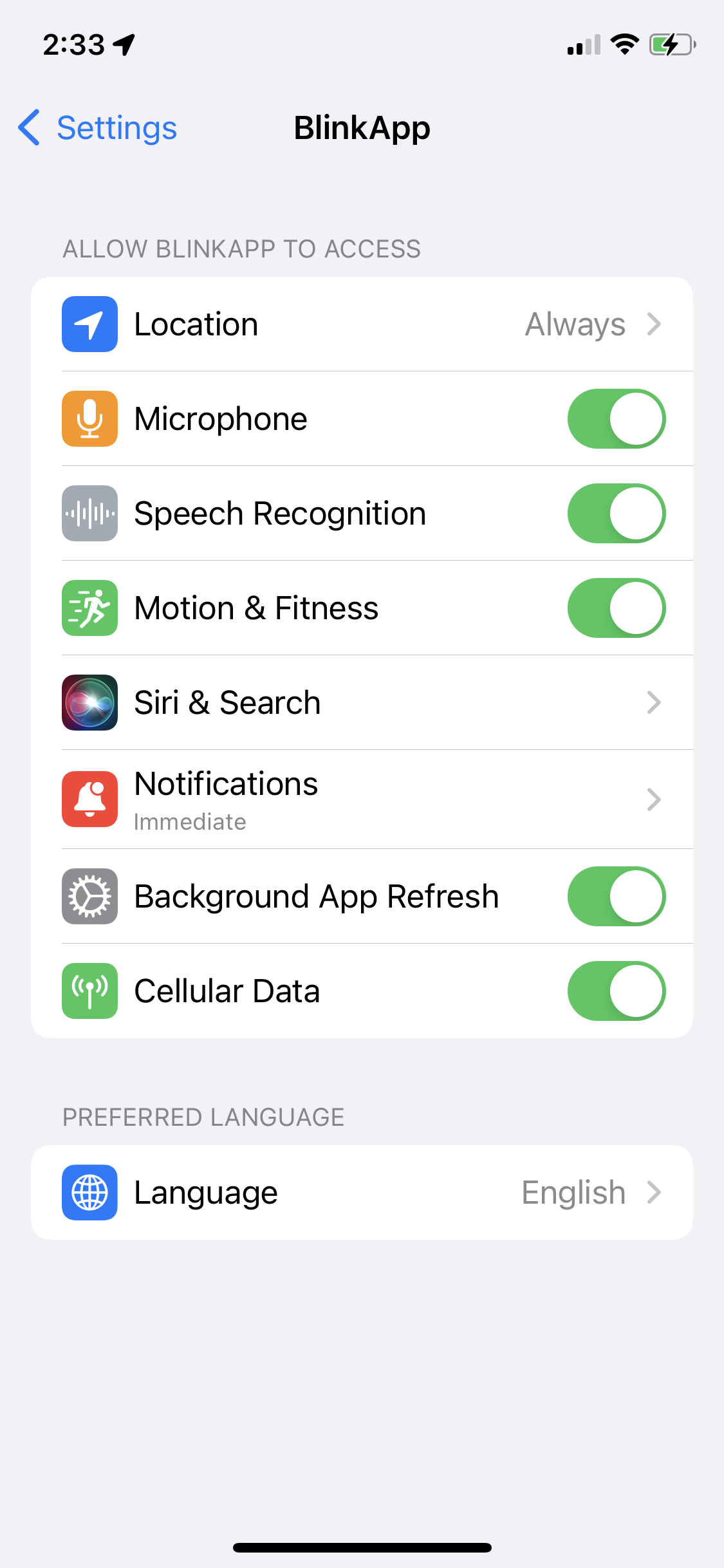Open Notifications settings for BlinkApp

(x=362, y=799)
